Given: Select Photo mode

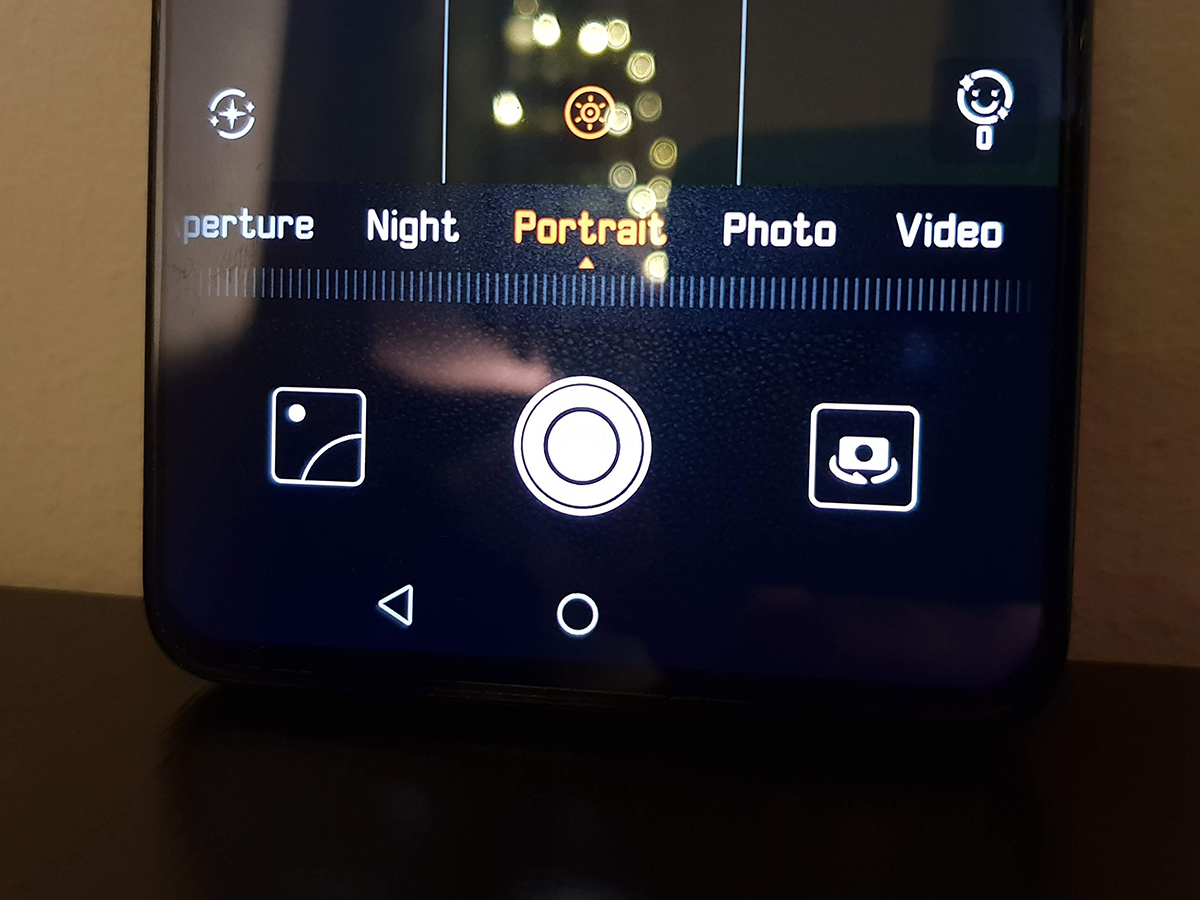Looking at the screenshot, I should [779, 231].
